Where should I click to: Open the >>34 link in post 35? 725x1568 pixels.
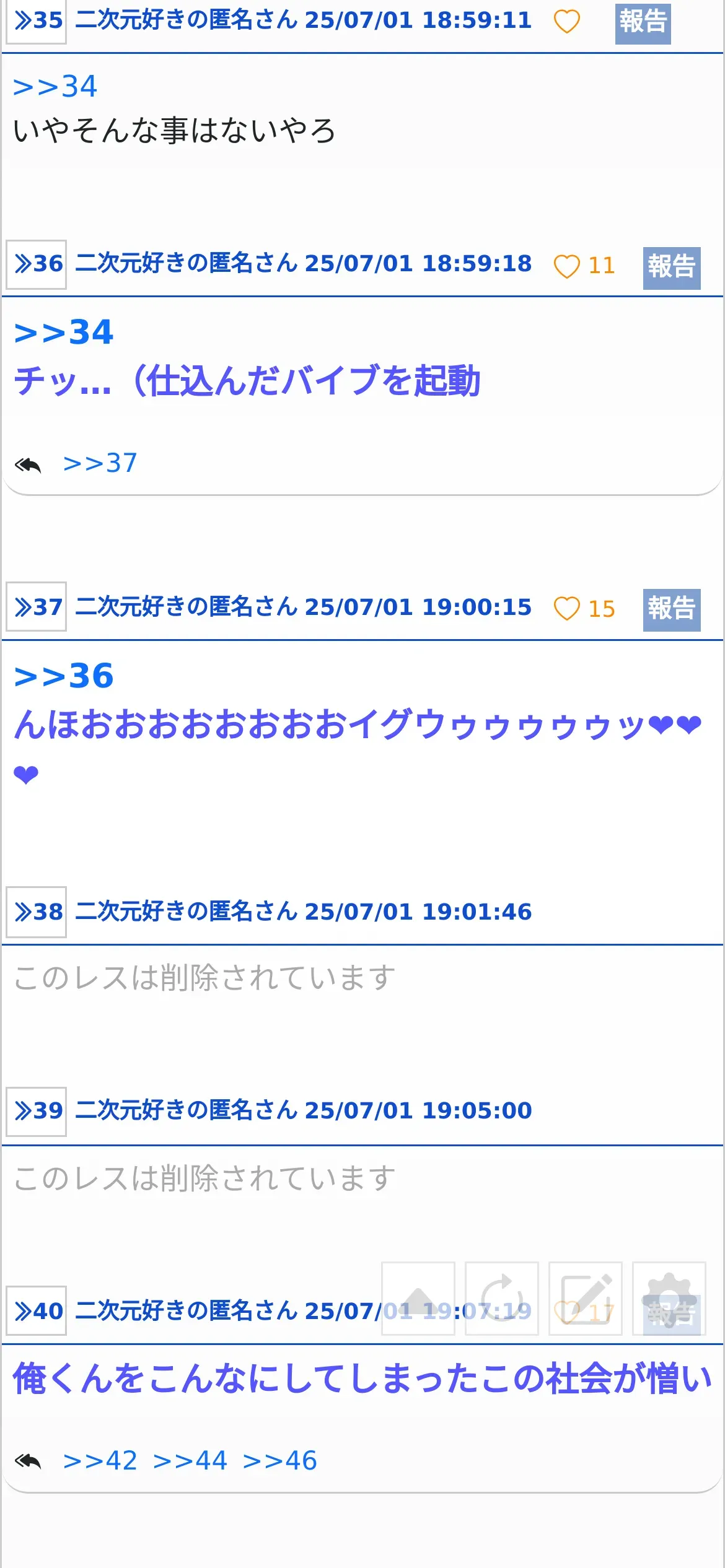(55, 87)
